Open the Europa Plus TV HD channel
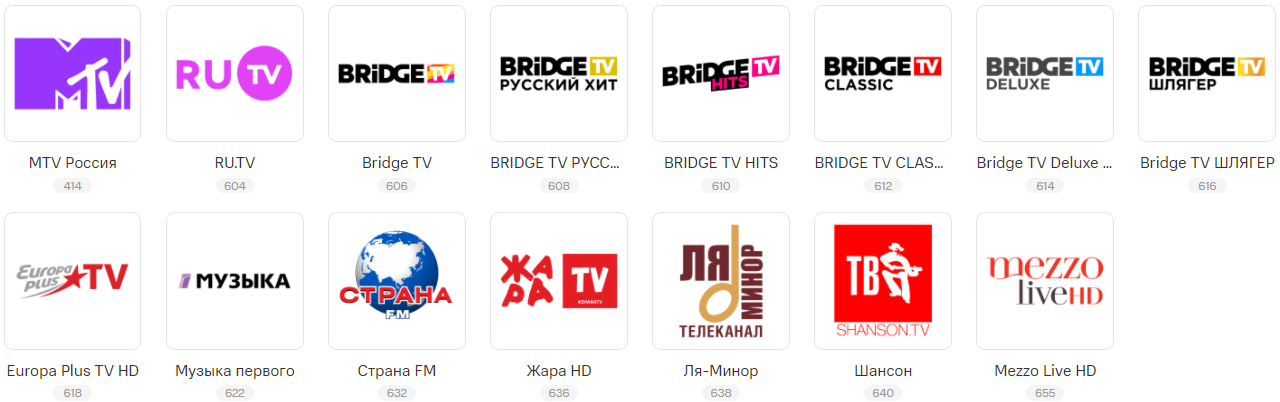This screenshot has height=402, width=1280. click(x=72, y=281)
